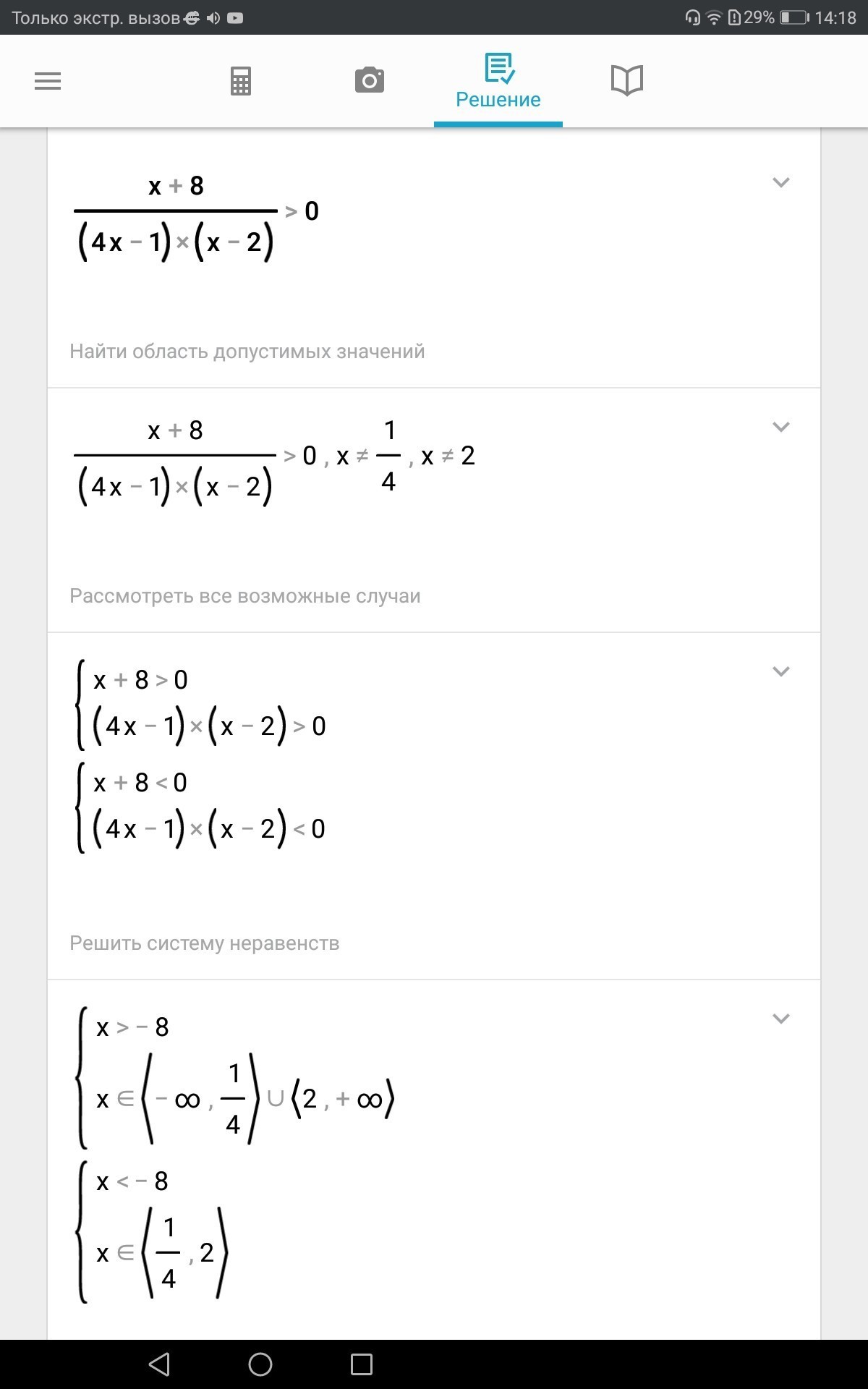Select the Решение tab
The width and height of the screenshot is (868, 1389).
tap(498, 82)
